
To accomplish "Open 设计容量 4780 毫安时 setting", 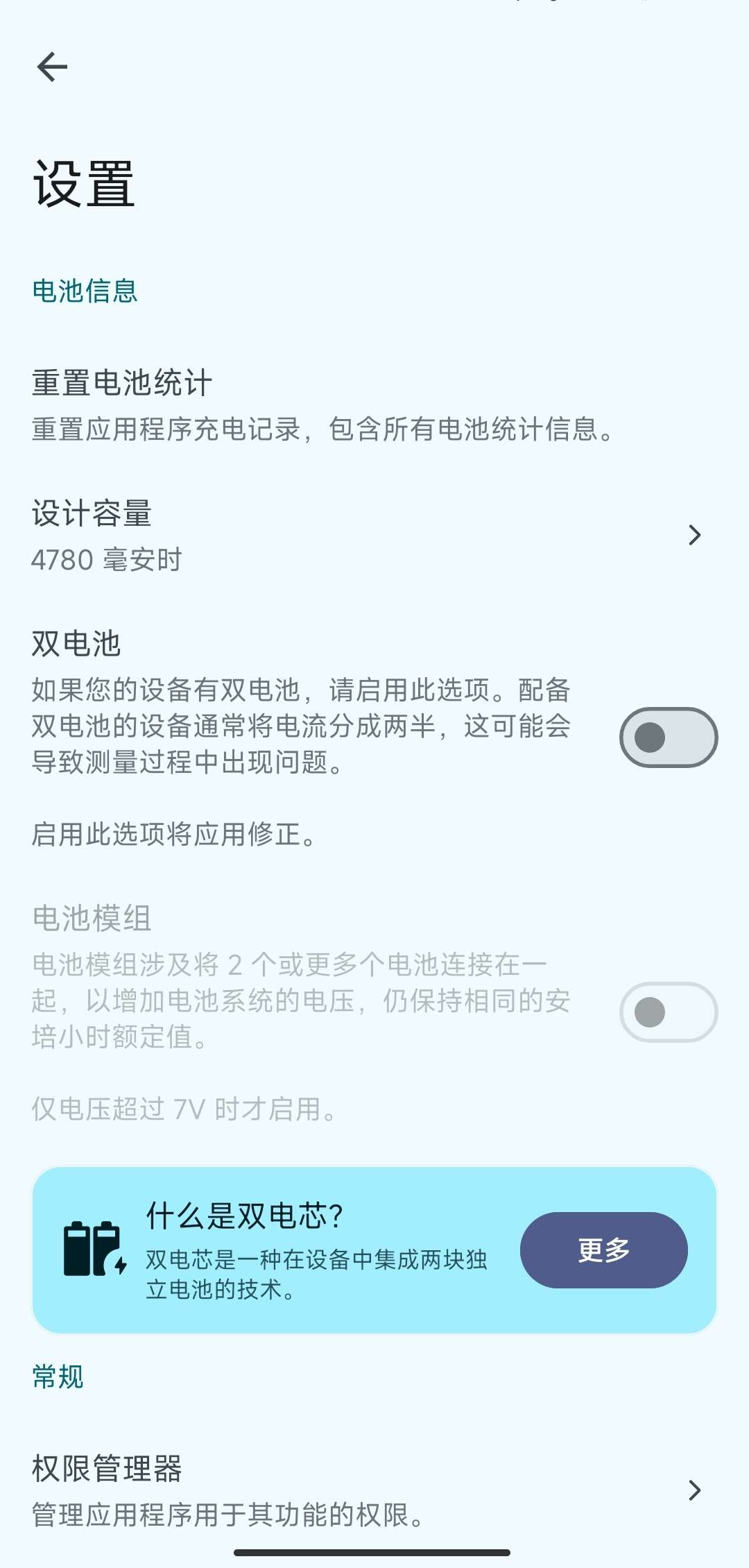I will [374, 536].
